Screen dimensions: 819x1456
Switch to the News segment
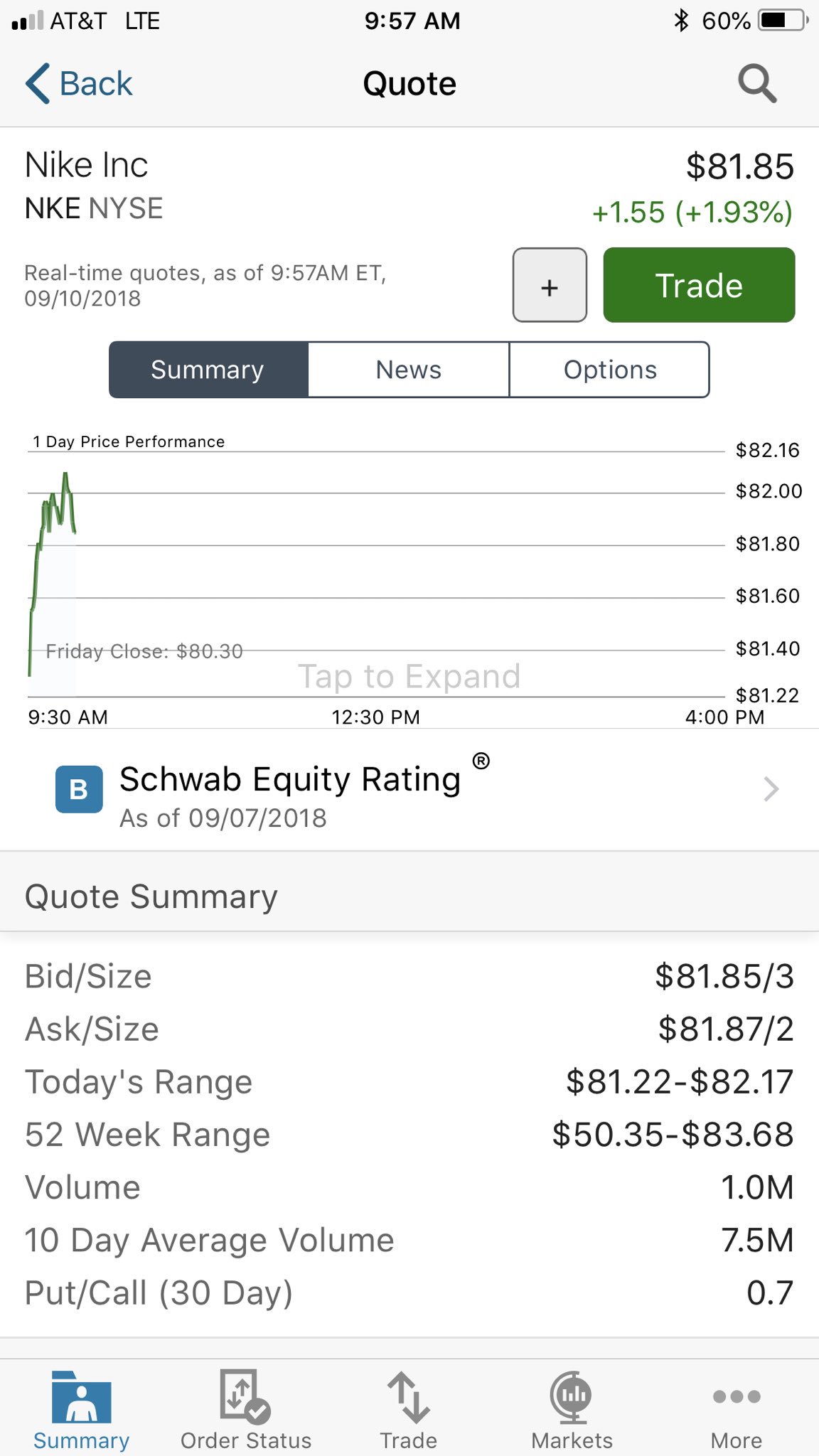[x=409, y=370]
